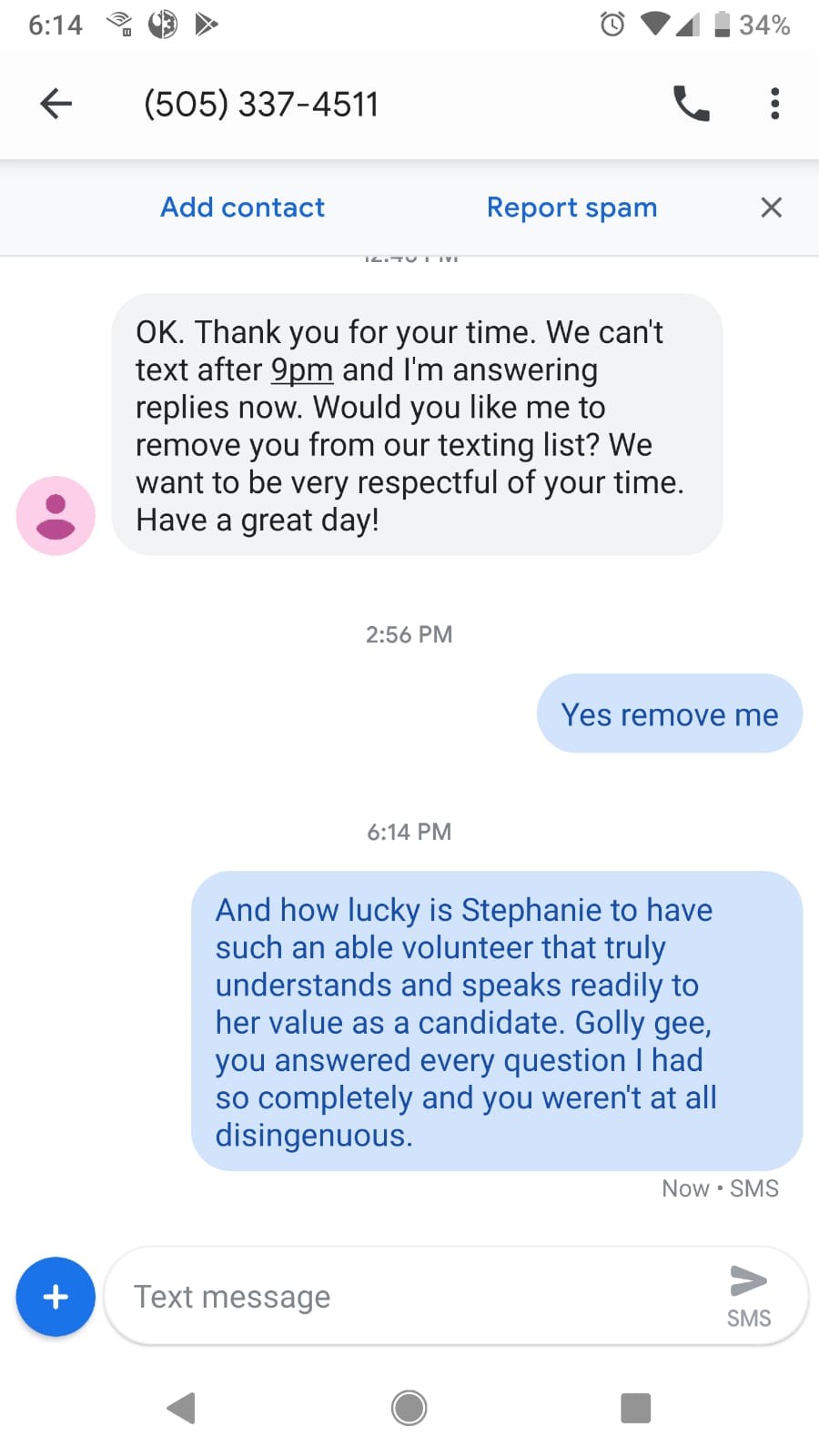Tap the system back navigation button
Screen dimensions: 819x1456
(x=182, y=1408)
